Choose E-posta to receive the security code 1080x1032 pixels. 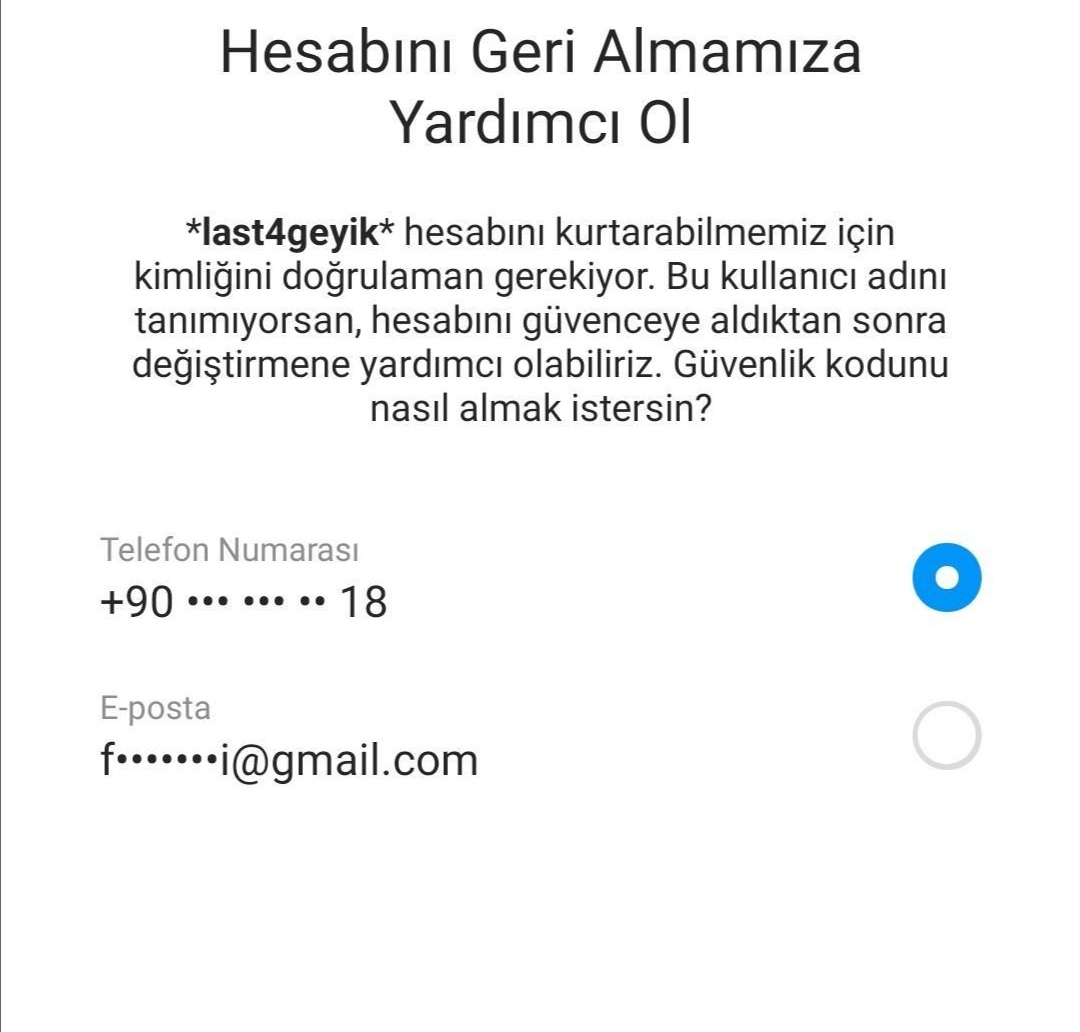tap(946, 736)
